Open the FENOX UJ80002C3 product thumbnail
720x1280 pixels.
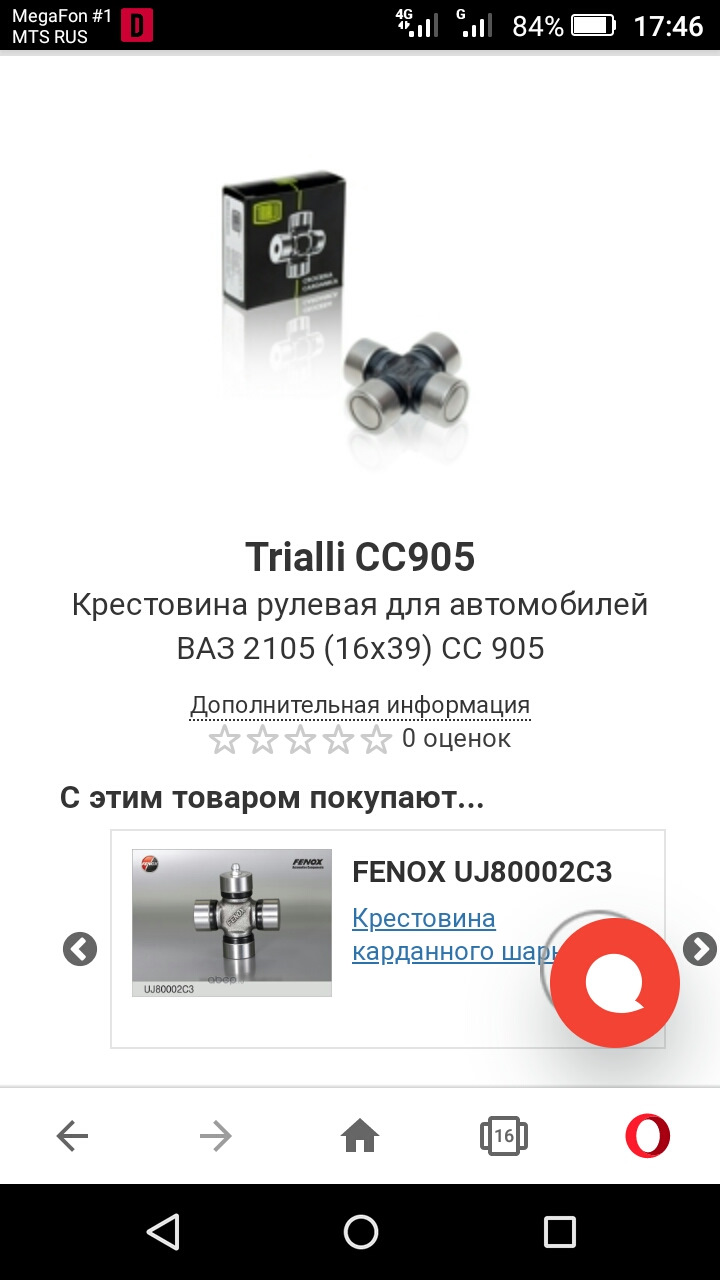231,922
